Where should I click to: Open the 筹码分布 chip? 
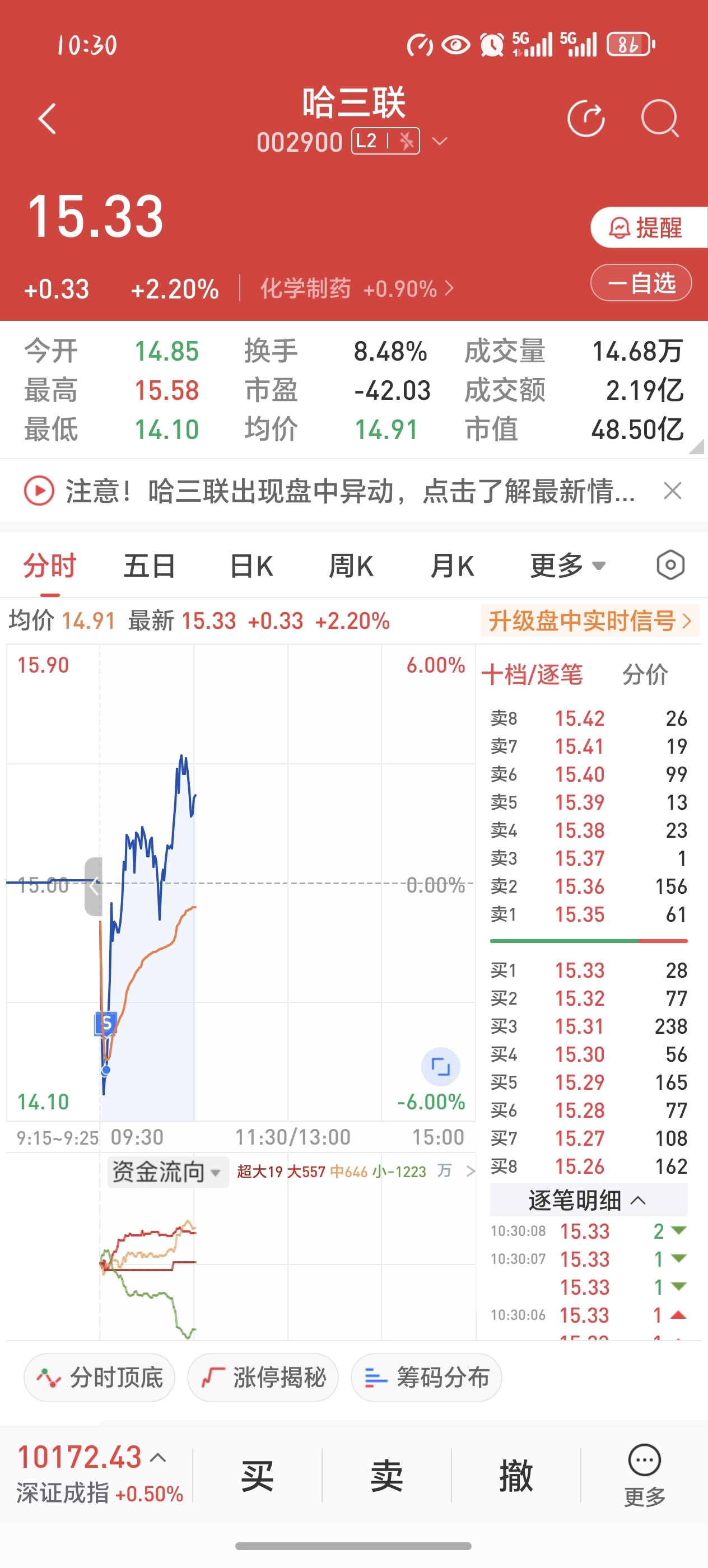426,1378
